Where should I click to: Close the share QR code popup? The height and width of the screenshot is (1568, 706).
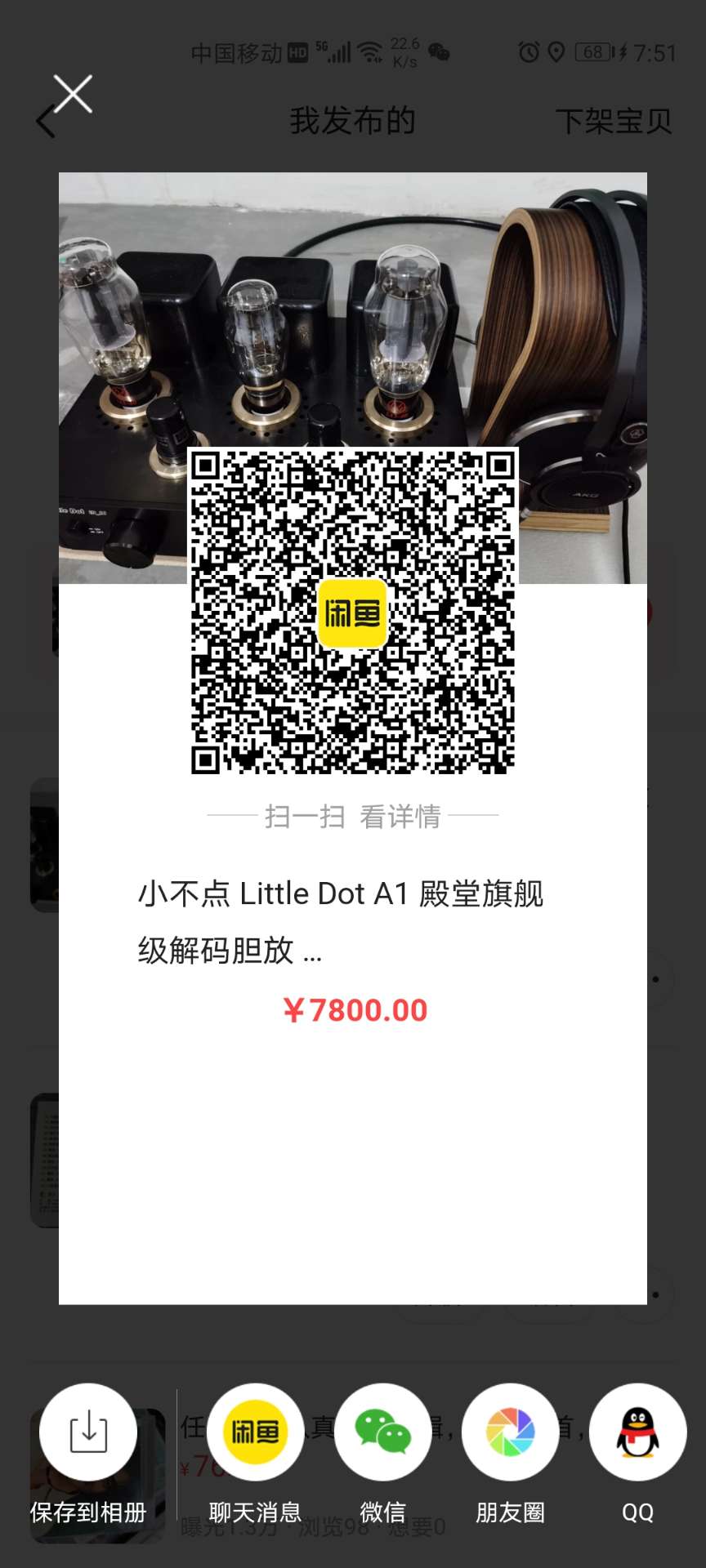pyautogui.click(x=73, y=94)
